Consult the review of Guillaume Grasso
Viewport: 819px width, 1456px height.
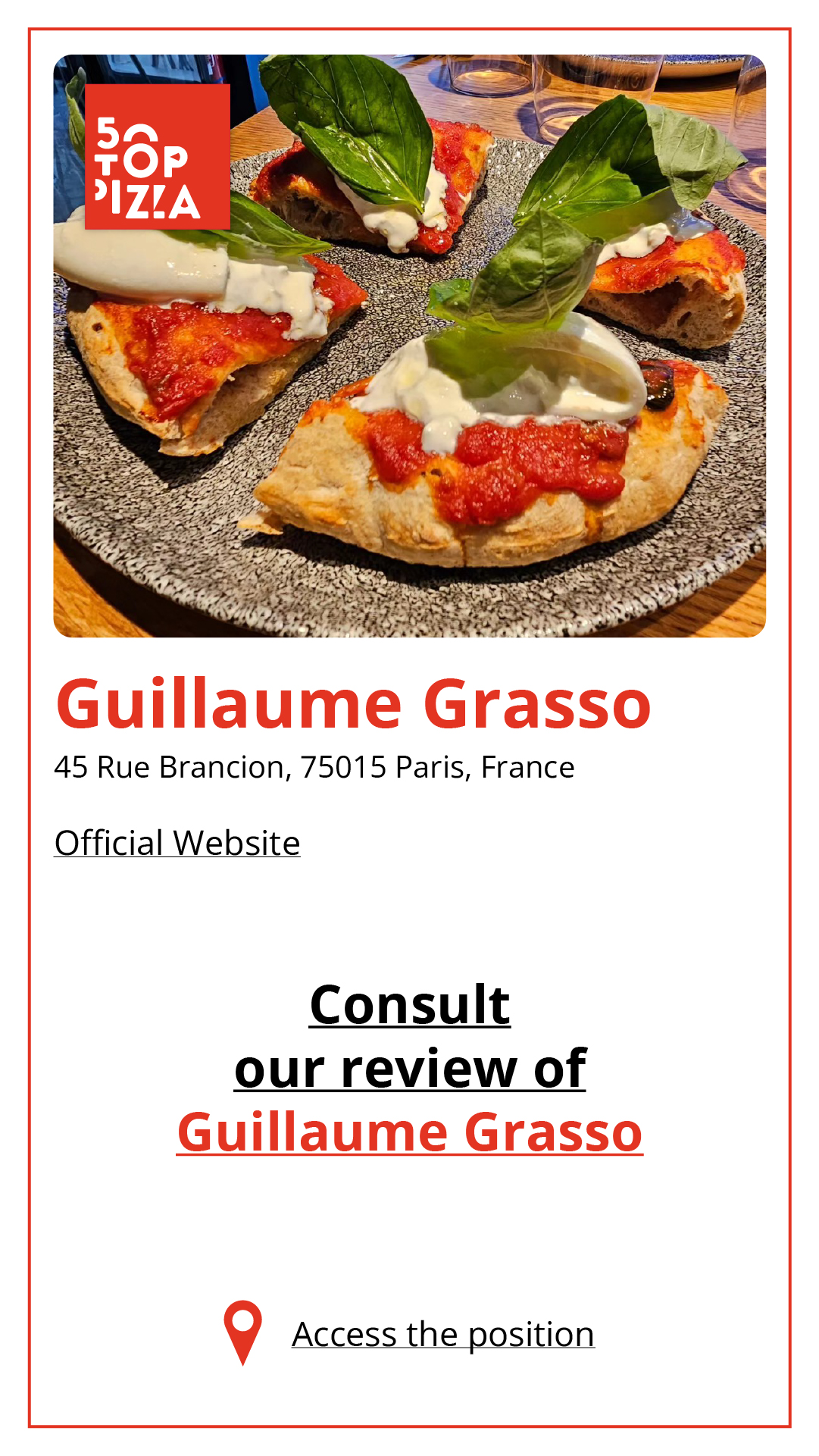410,1068
